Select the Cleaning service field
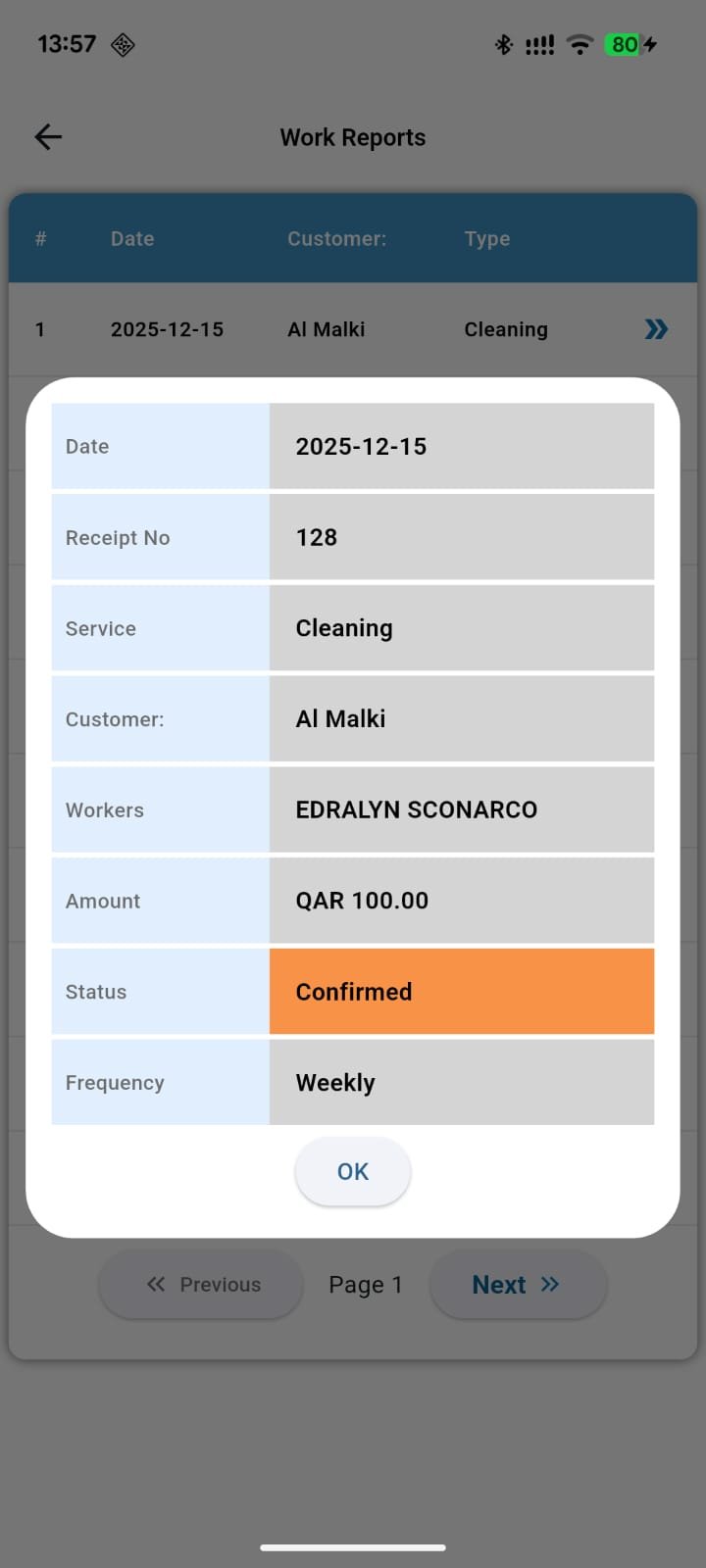Image resolution: width=706 pixels, height=1568 pixels. 461,628
